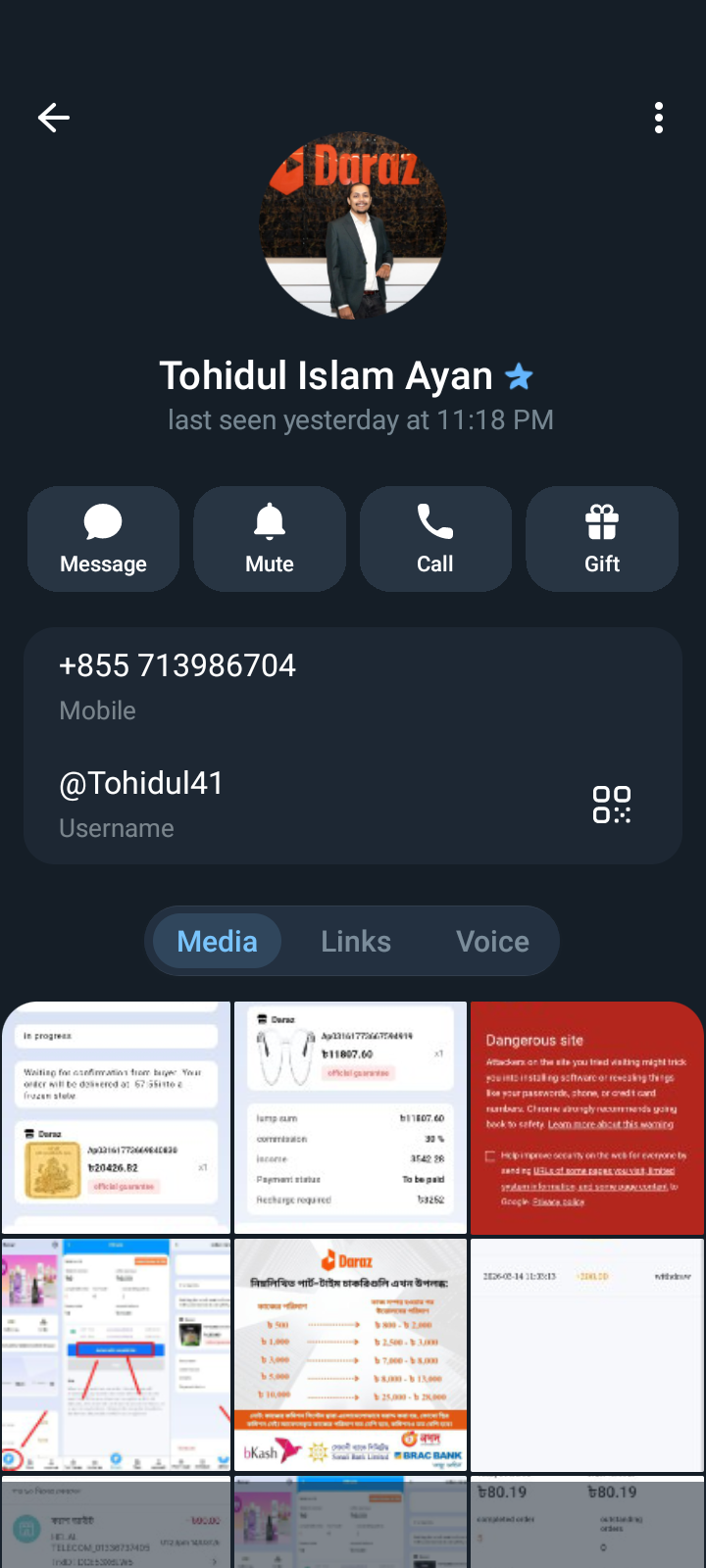Open the media tile showing ৳11807.60 order
This screenshot has width=706, height=1568.
351,1117
